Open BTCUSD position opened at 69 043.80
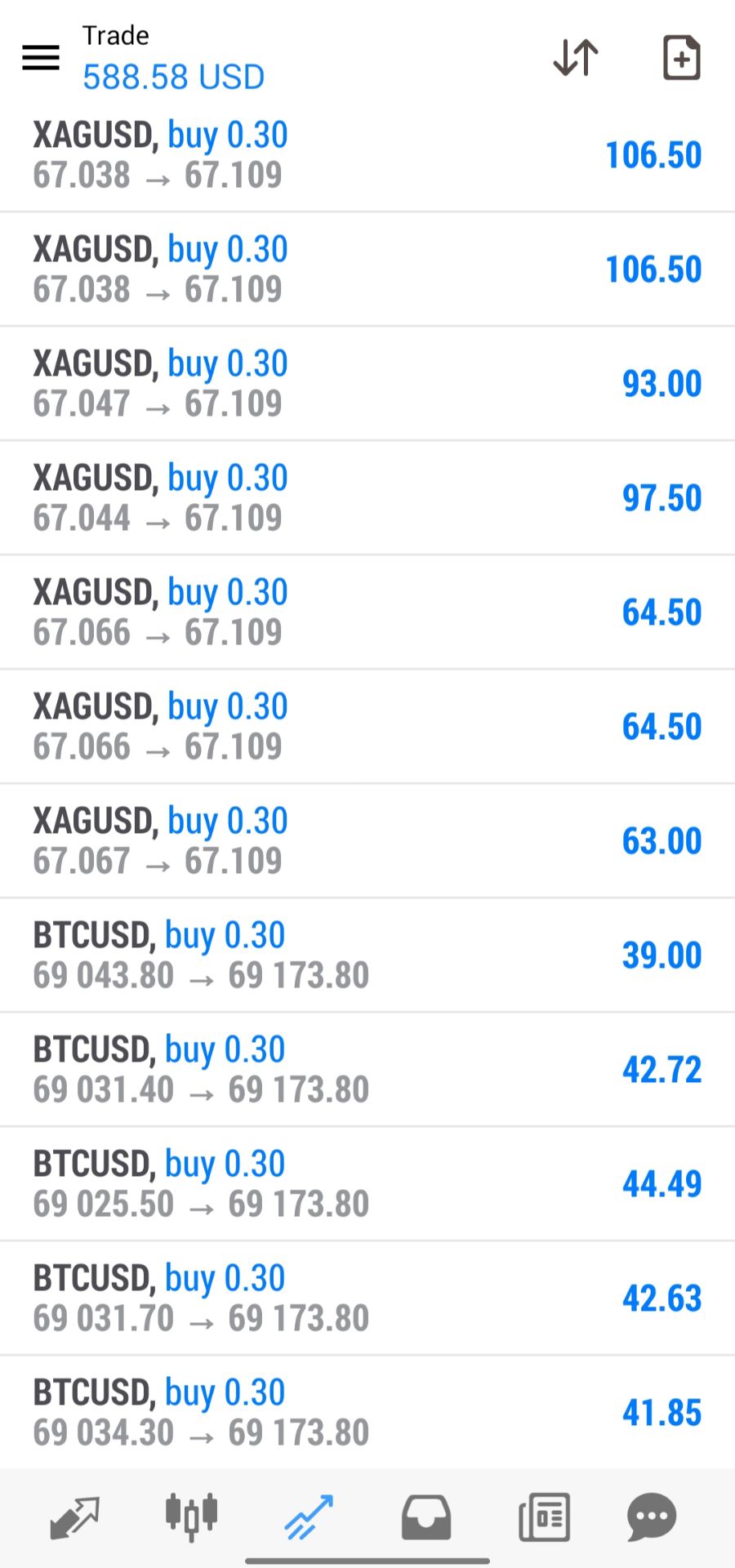Viewport: 735px width, 1568px height. coord(367,955)
